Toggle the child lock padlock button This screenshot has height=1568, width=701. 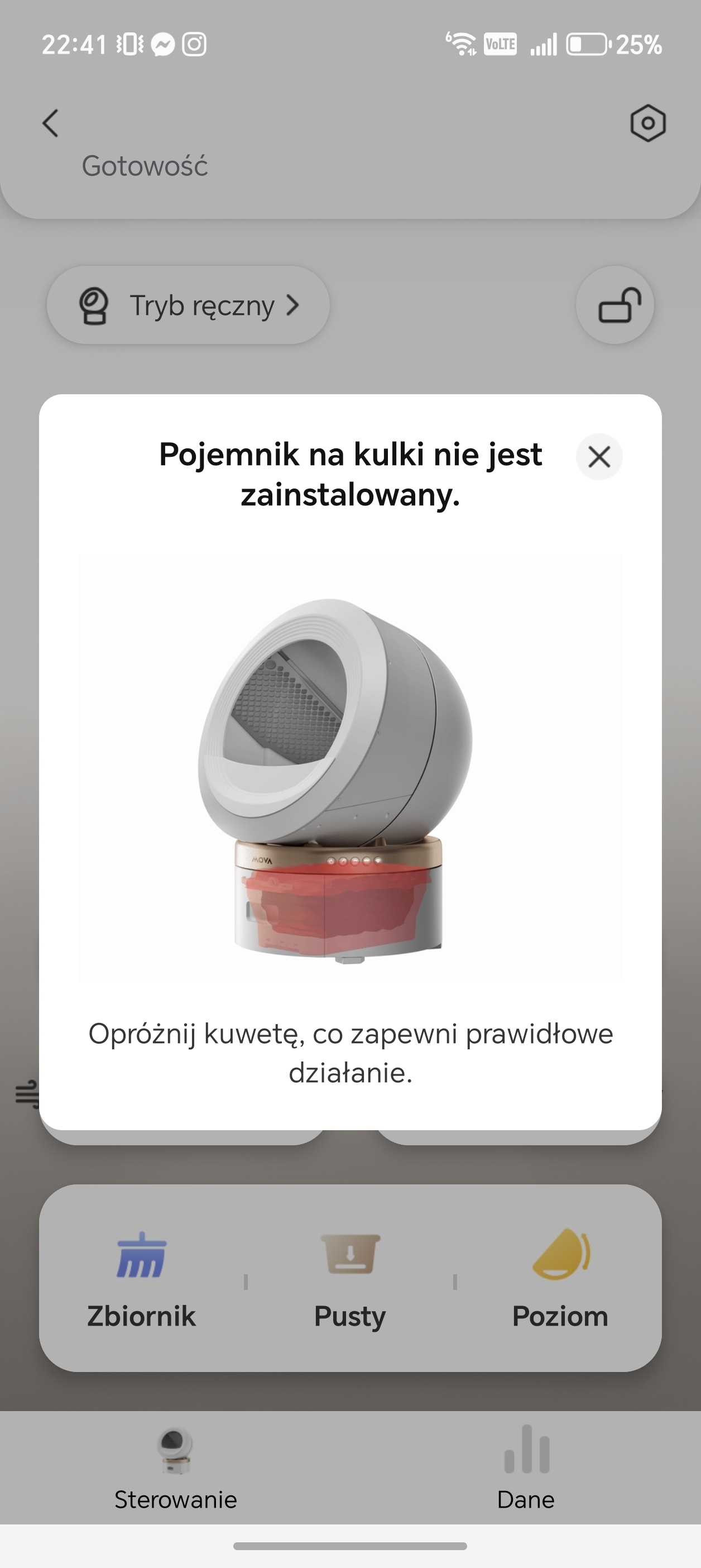tap(614, 305)
